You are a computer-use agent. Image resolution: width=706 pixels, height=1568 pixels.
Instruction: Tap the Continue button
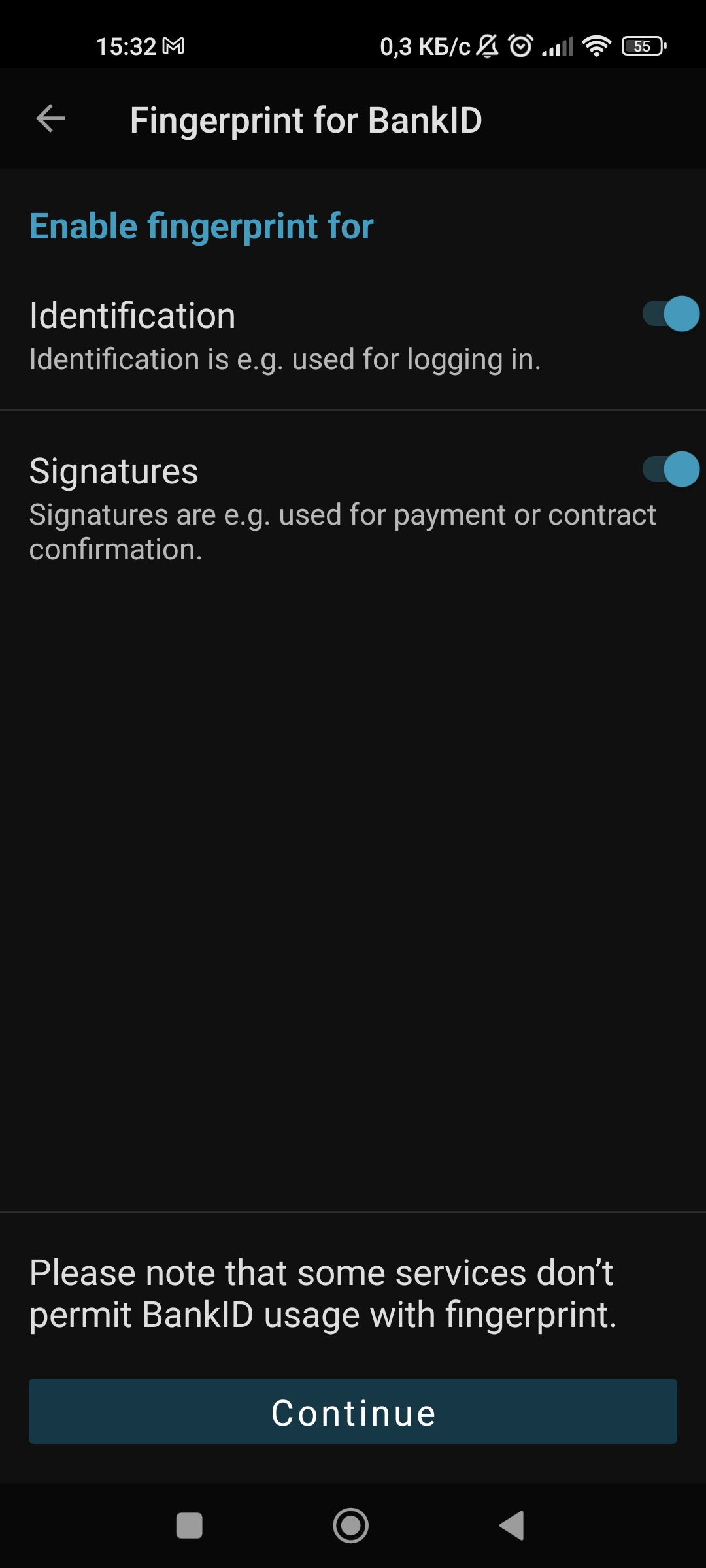(353, 1411)
